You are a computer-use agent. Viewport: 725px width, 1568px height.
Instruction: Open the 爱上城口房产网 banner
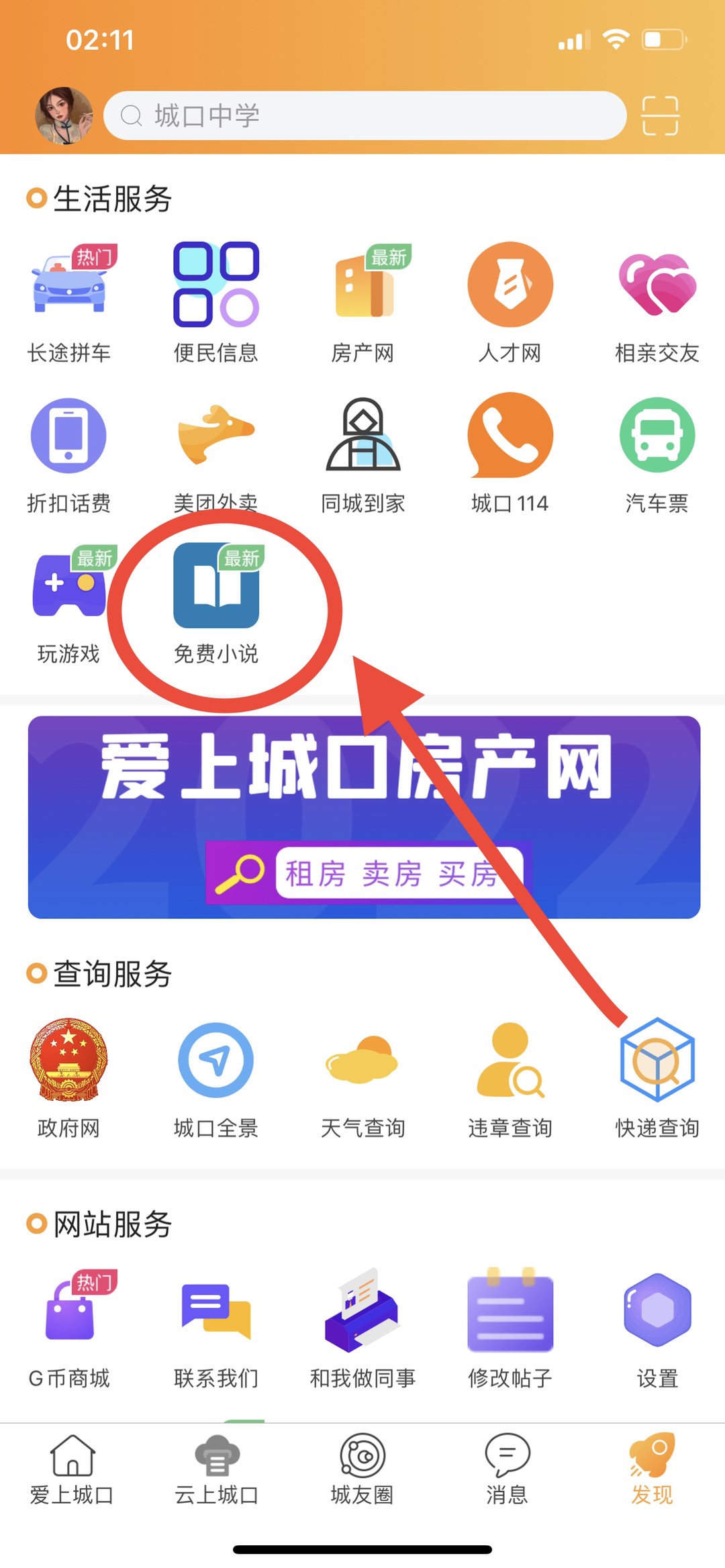364,817
